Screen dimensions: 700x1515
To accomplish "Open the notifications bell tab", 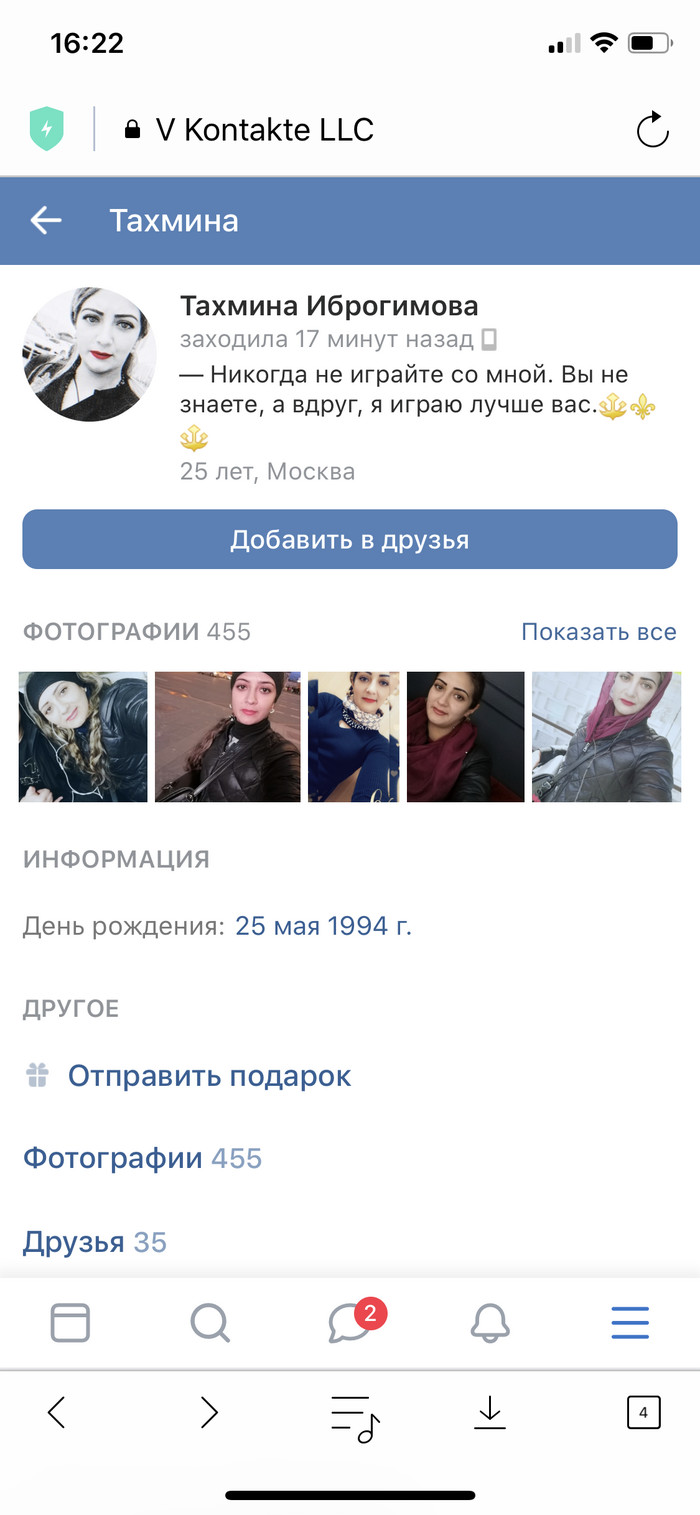I will pyautogui.click(x=490, y=1323).
